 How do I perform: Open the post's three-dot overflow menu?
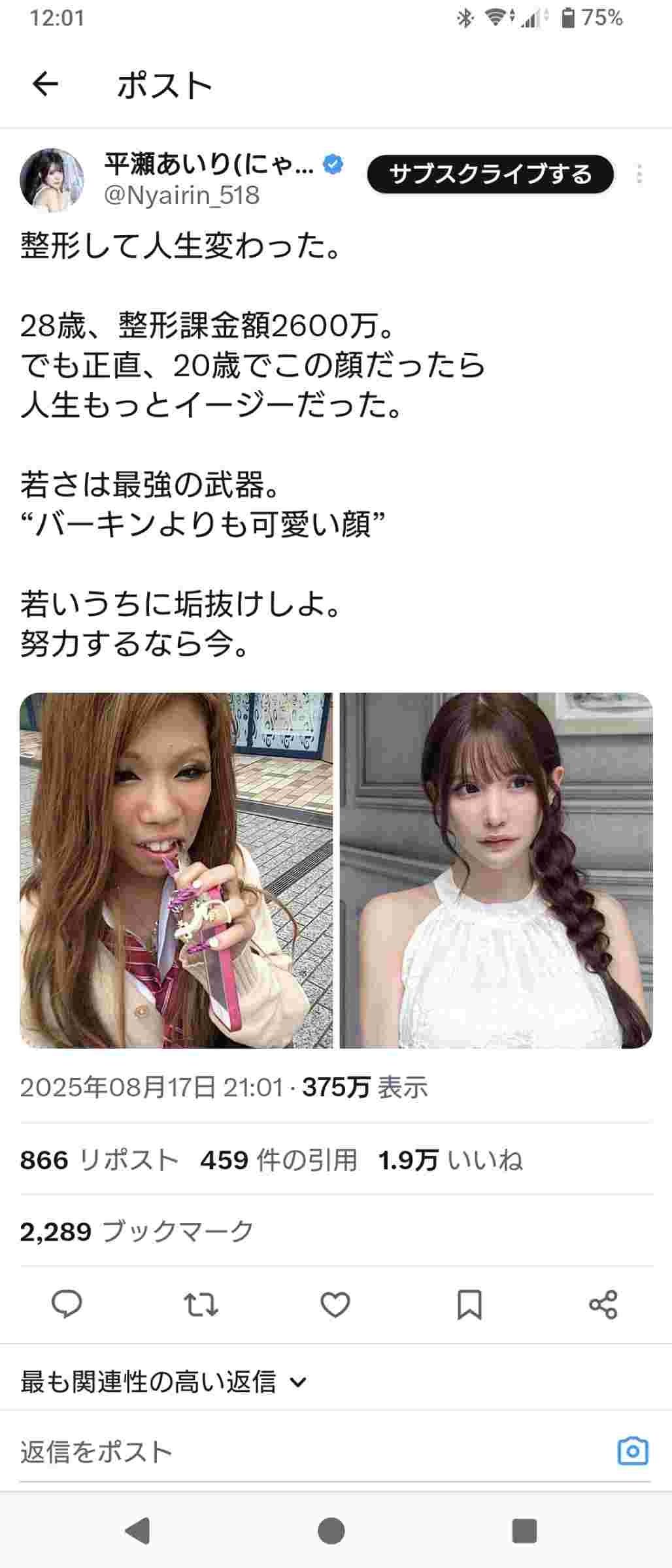[639, 174]
